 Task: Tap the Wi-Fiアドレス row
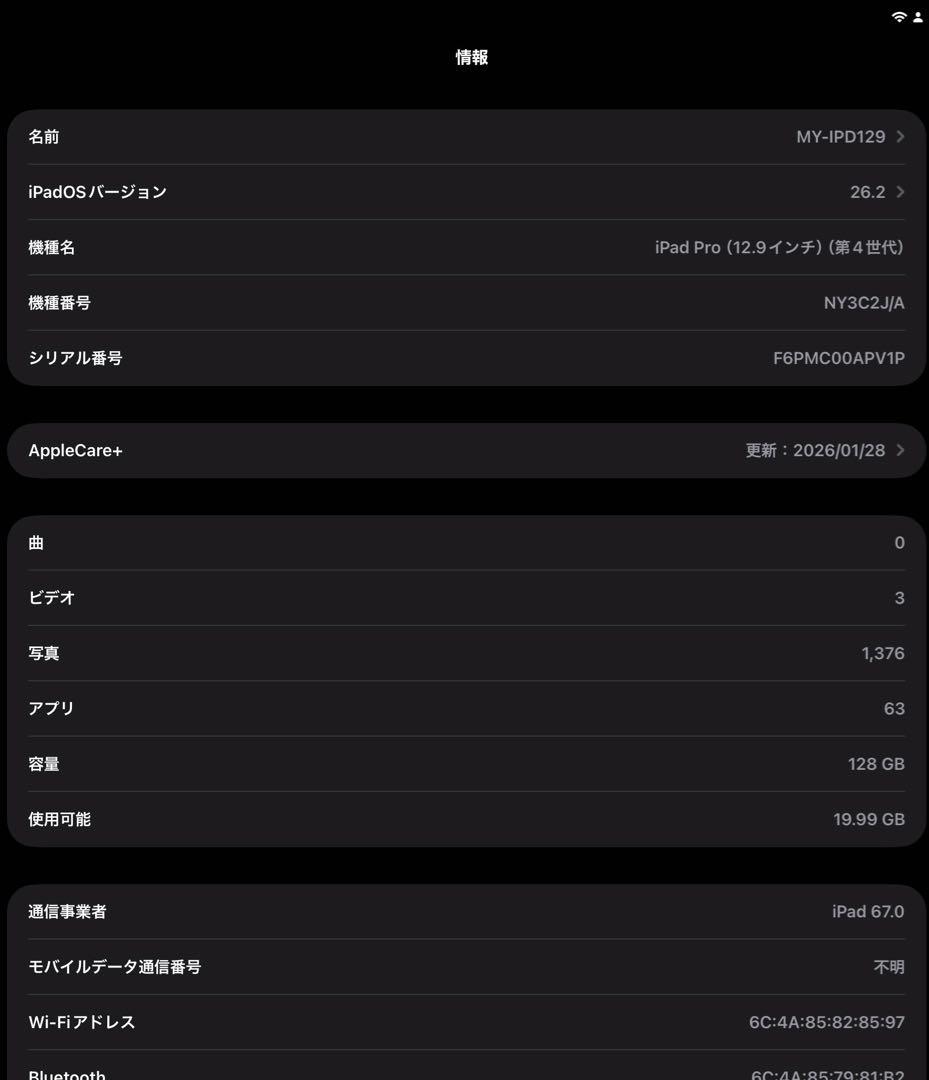point(465,1022)
